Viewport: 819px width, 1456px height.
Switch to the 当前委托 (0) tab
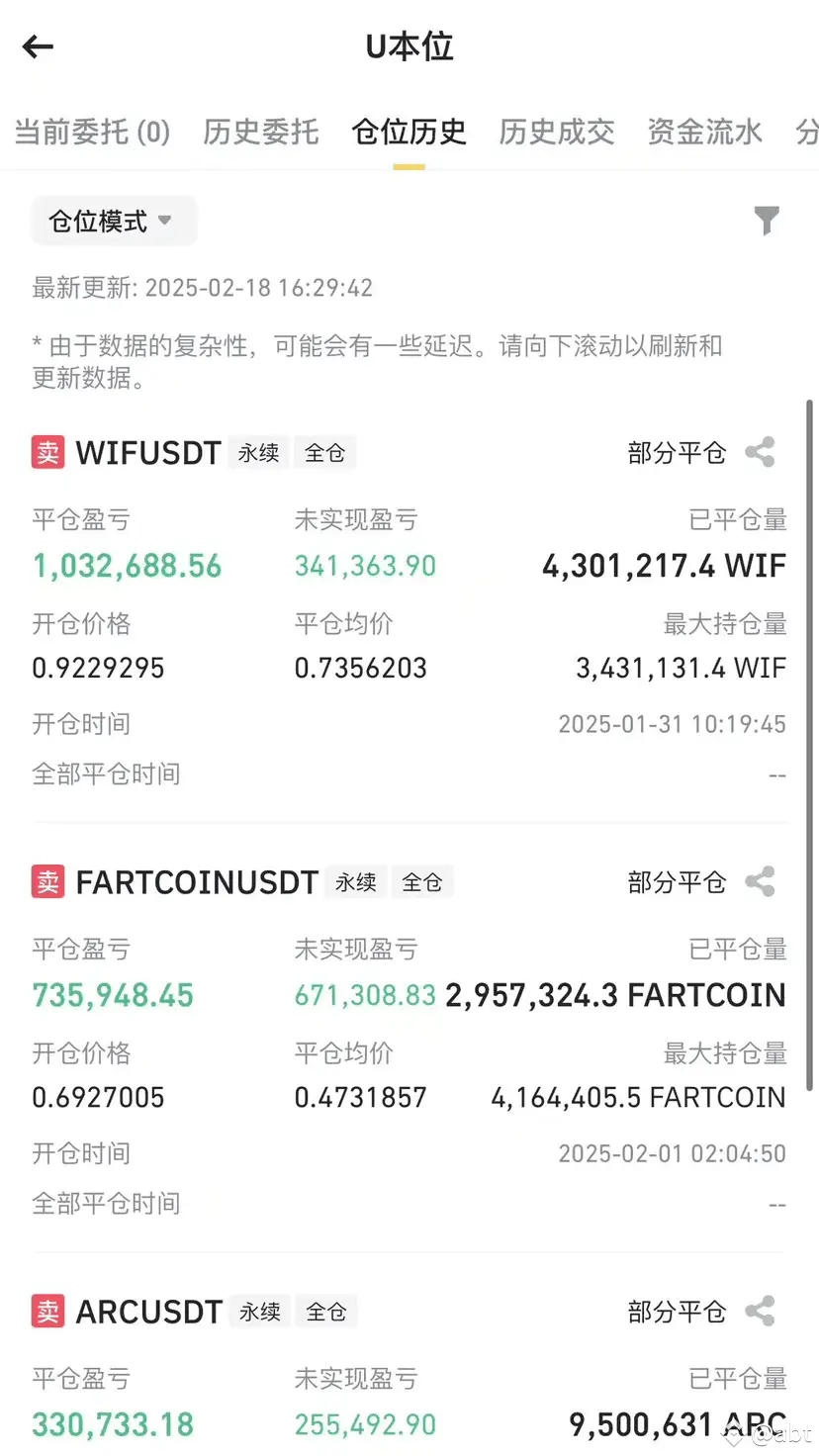coord(92,132)
